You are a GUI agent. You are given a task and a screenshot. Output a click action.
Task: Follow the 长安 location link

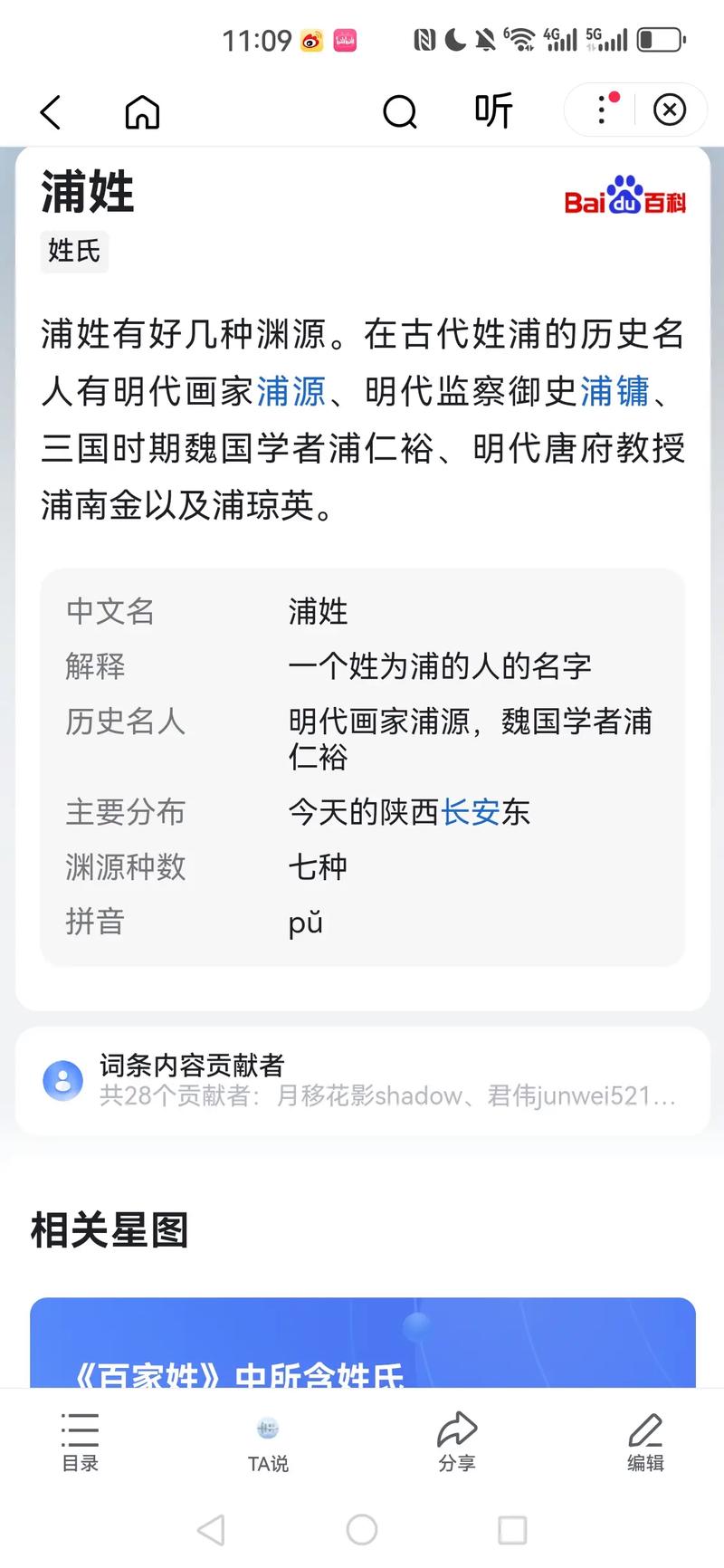pos(473,812)
